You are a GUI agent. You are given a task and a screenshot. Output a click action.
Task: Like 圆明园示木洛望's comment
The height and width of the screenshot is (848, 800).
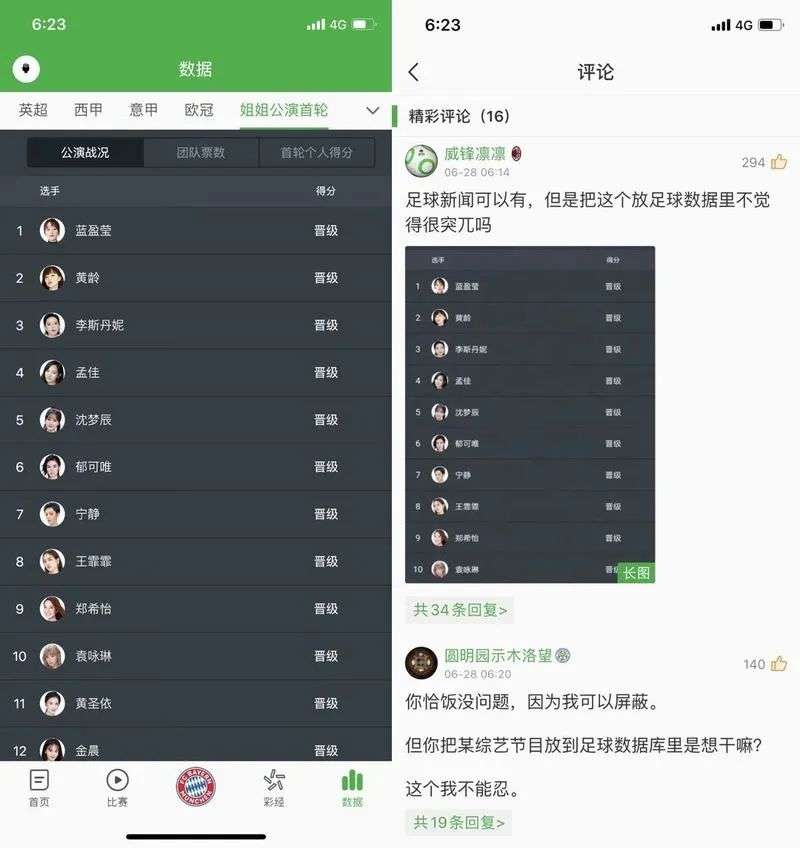[779, 664]
